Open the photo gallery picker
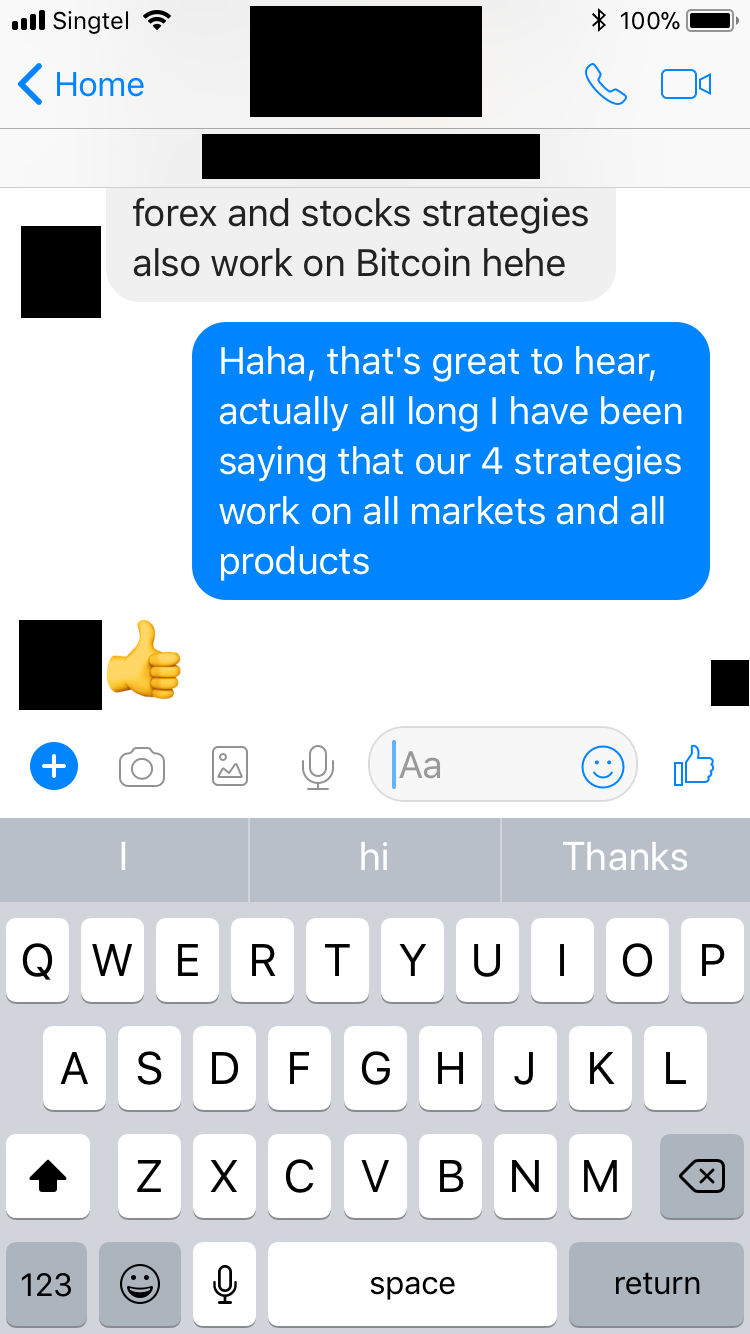 [230, 767]
